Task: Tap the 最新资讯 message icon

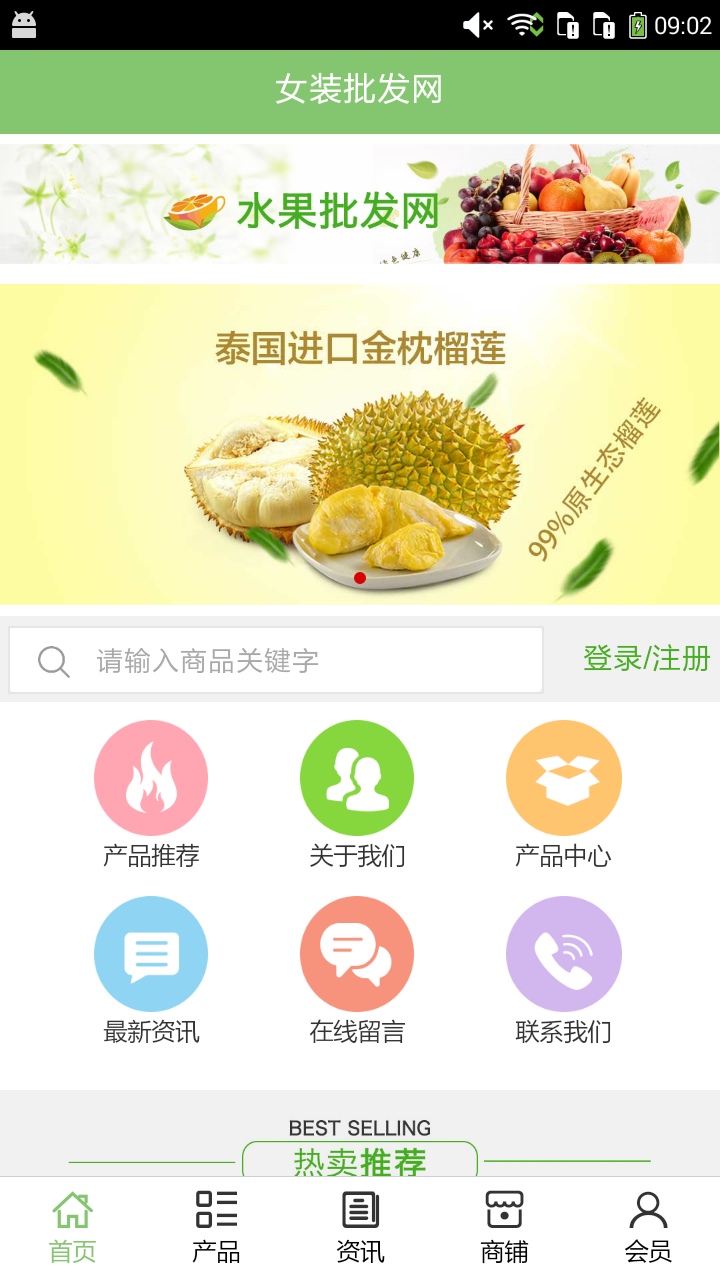Action: coord(151,952)
